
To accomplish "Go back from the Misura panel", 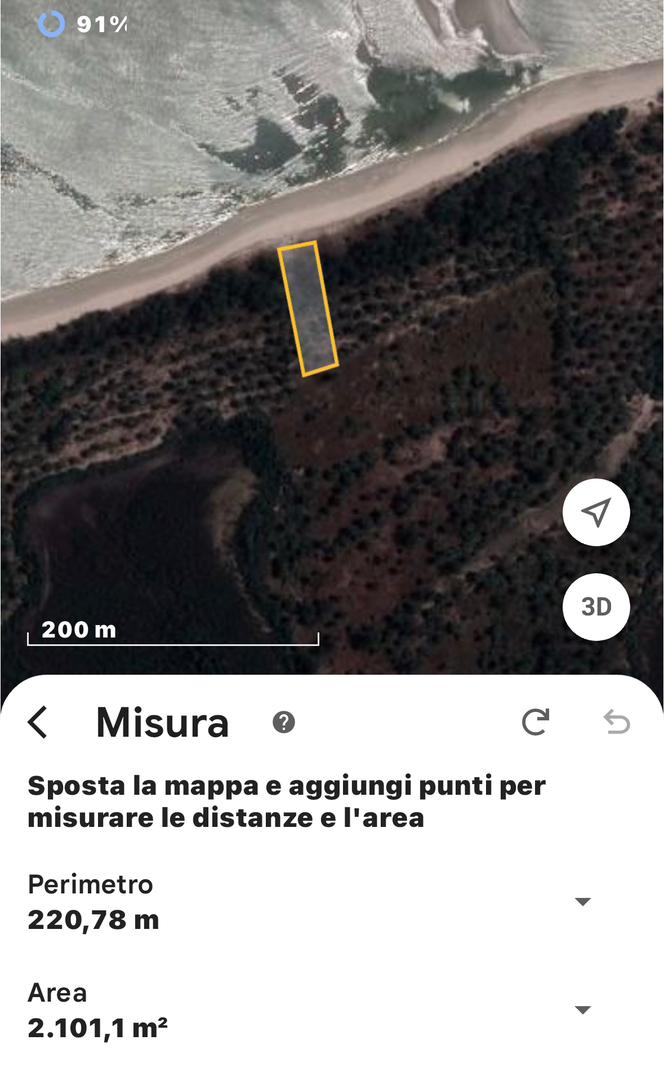I will (38, 722).
